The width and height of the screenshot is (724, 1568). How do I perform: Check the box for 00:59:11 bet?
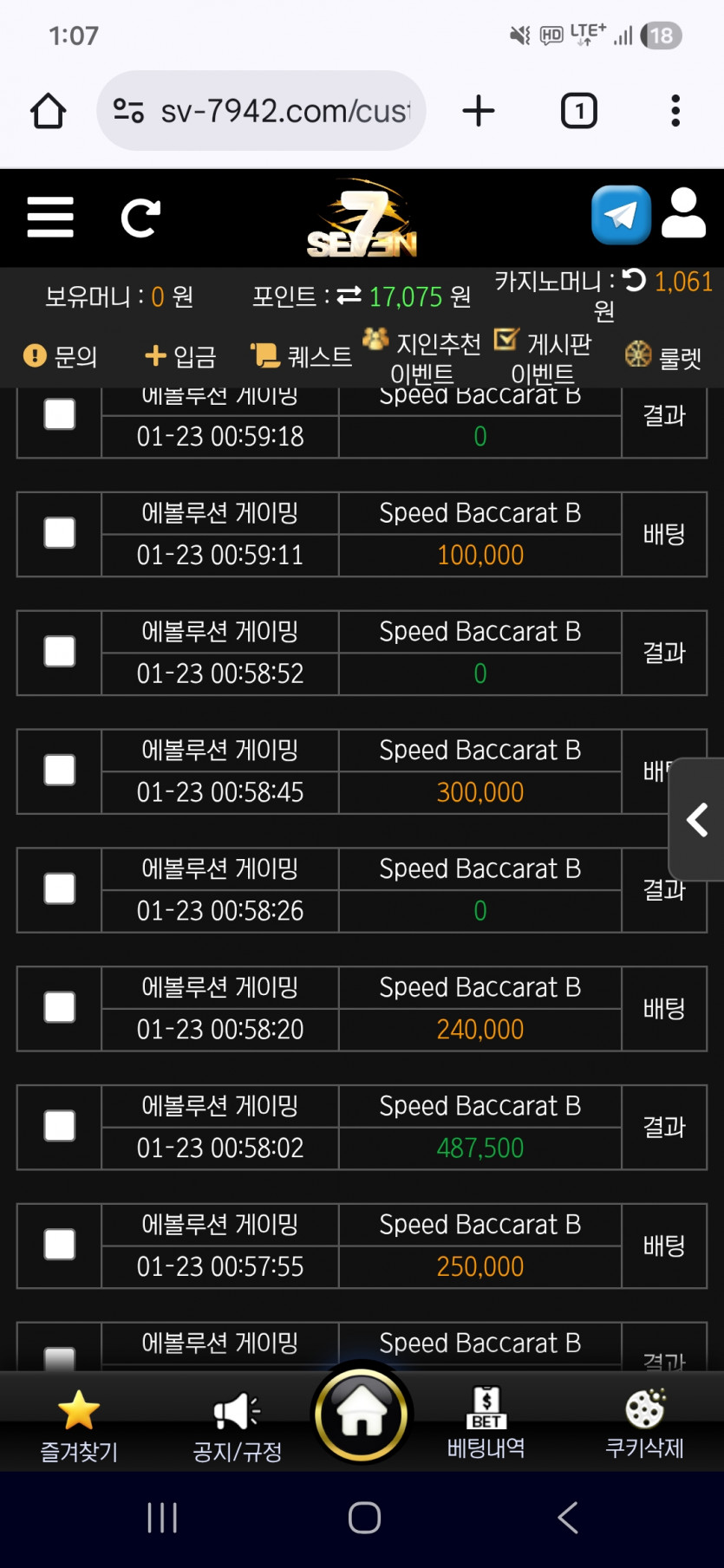click(x=60, y=533)
